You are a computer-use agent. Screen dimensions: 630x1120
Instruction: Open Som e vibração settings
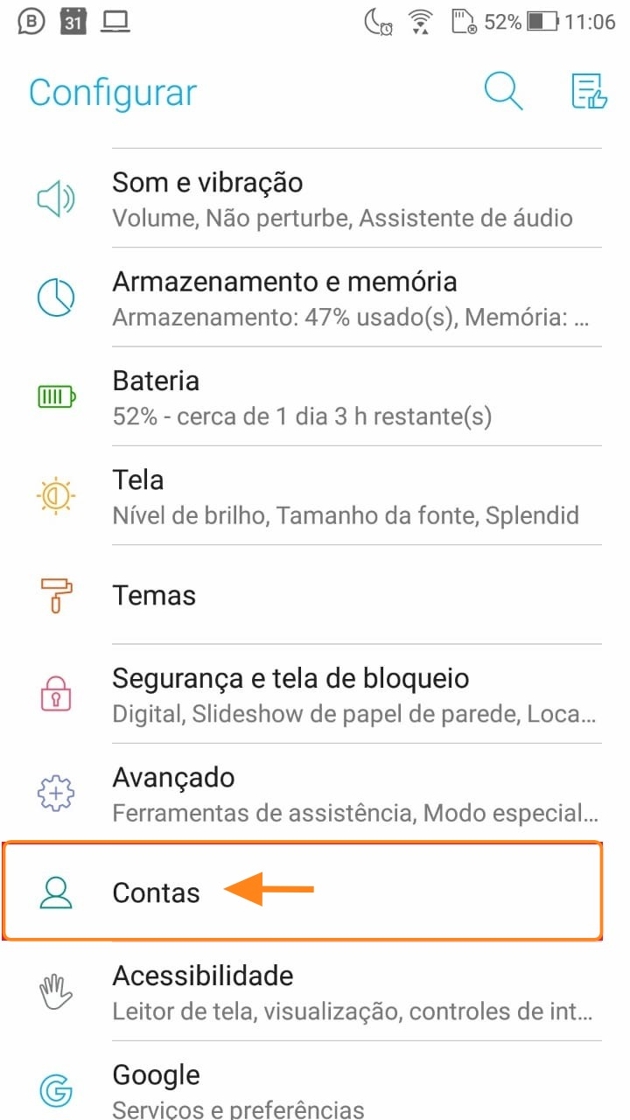pyautogui.click(x=340, y=199)
